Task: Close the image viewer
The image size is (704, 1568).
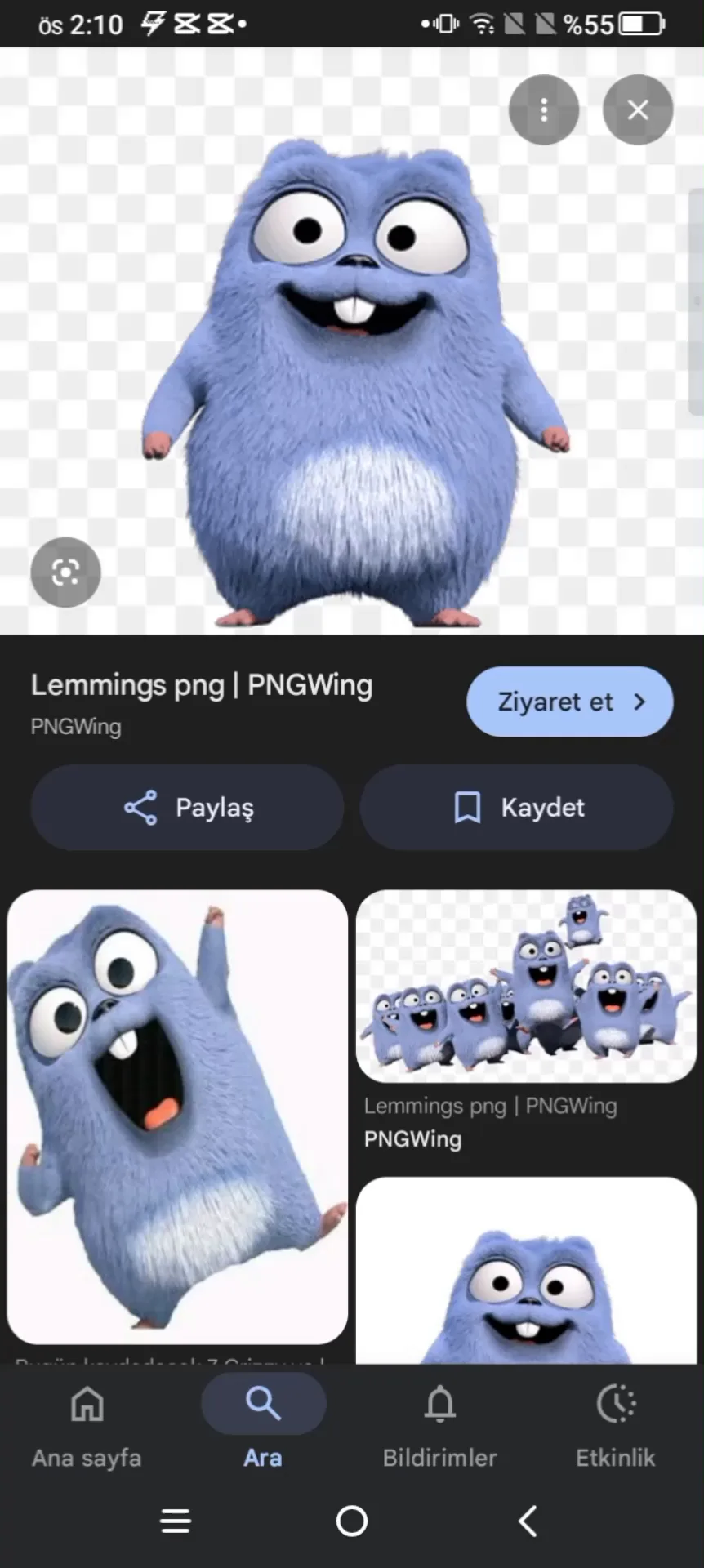Action: point(638,110)
